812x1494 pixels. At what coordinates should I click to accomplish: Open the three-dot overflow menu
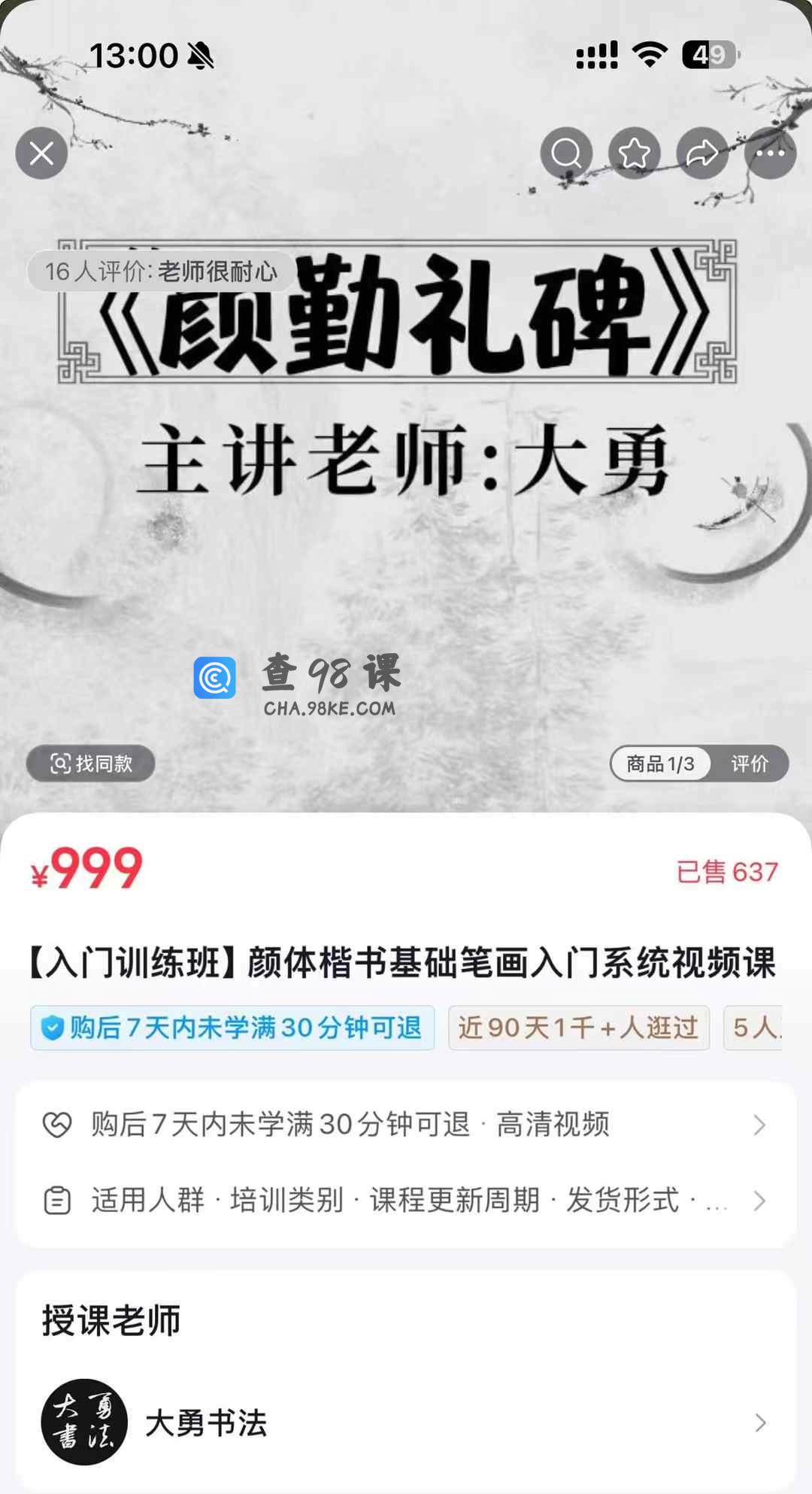pyautogui.click(x=770, y=153)
